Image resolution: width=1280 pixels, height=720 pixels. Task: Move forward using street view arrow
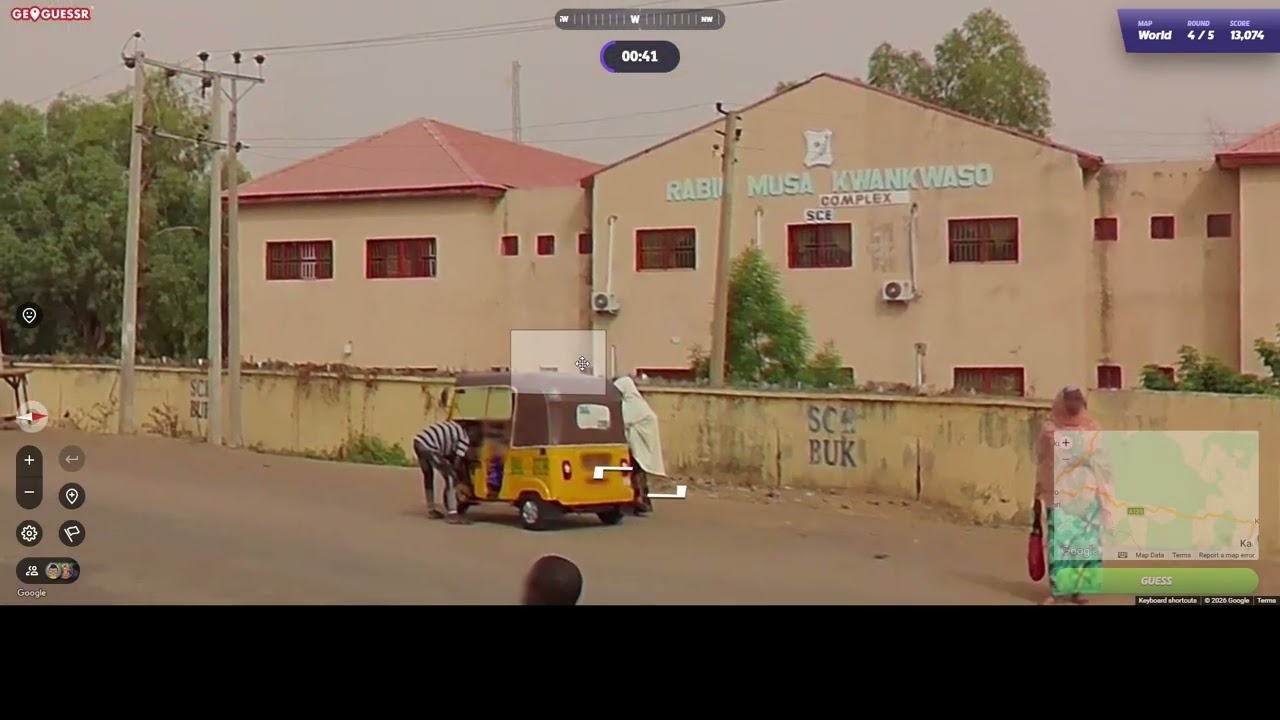tap(612, 471)
